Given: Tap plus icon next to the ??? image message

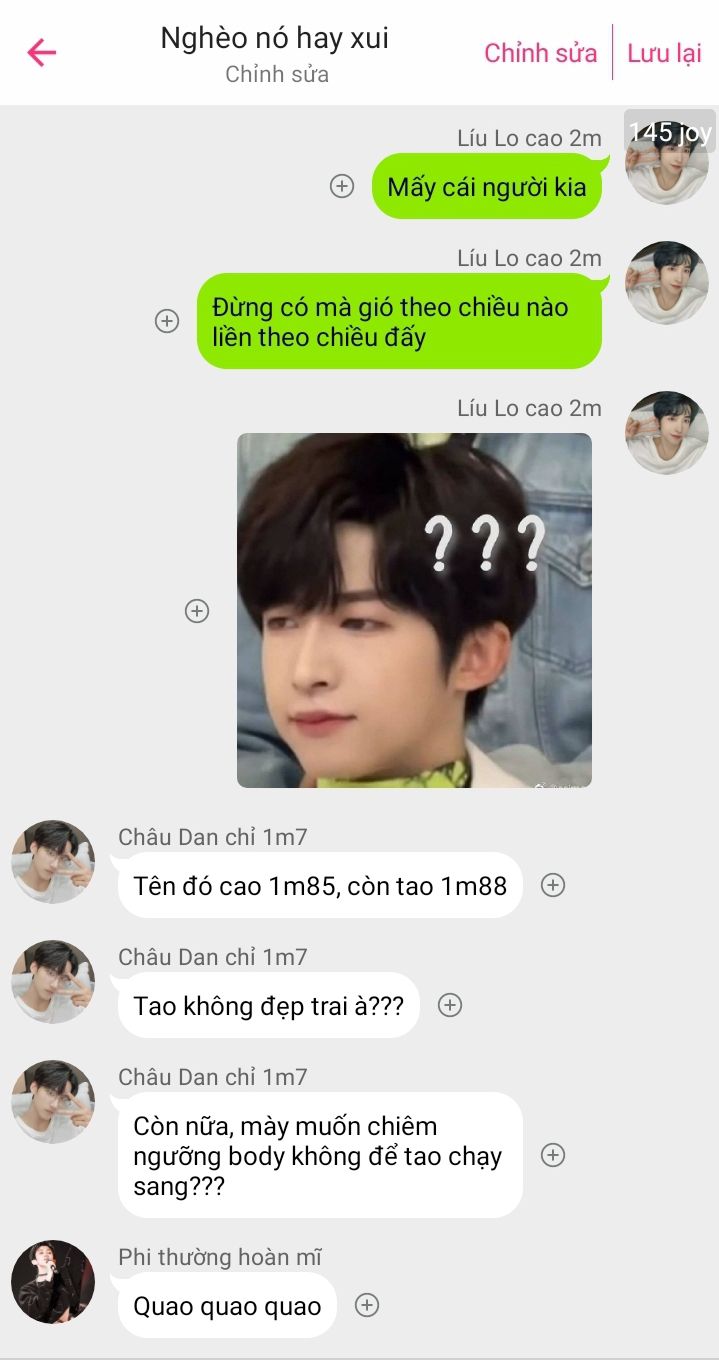Looking at the screenshot, I should point(197,611).
